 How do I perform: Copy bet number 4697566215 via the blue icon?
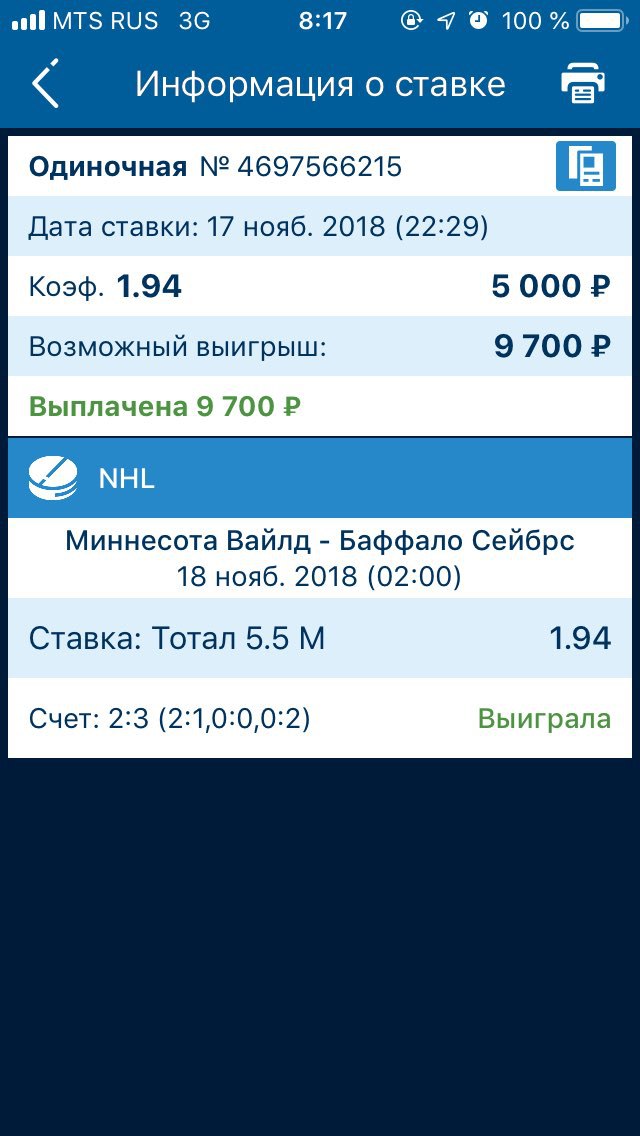pyautogui.click(x=586, y=167)
